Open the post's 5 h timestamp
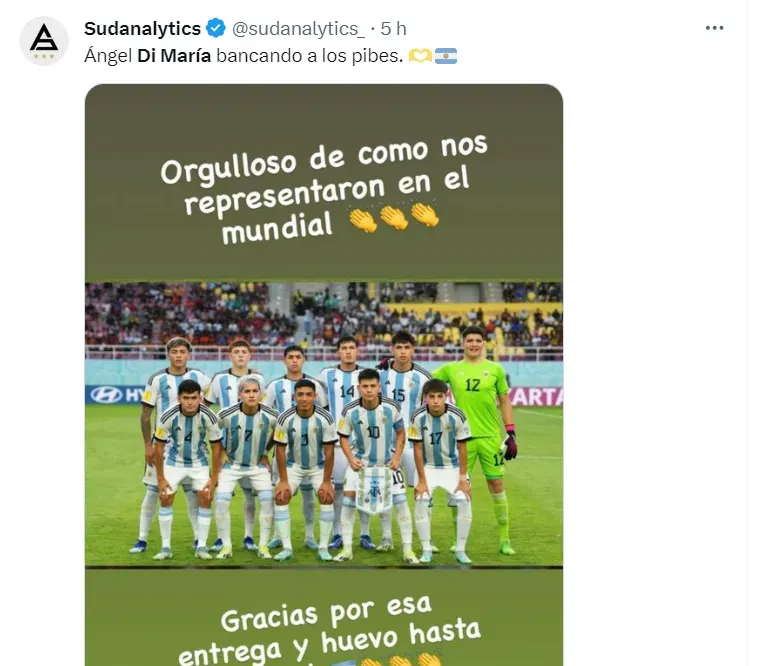The height and width of the screenshot is (666, 760). [x=393, y=28]
